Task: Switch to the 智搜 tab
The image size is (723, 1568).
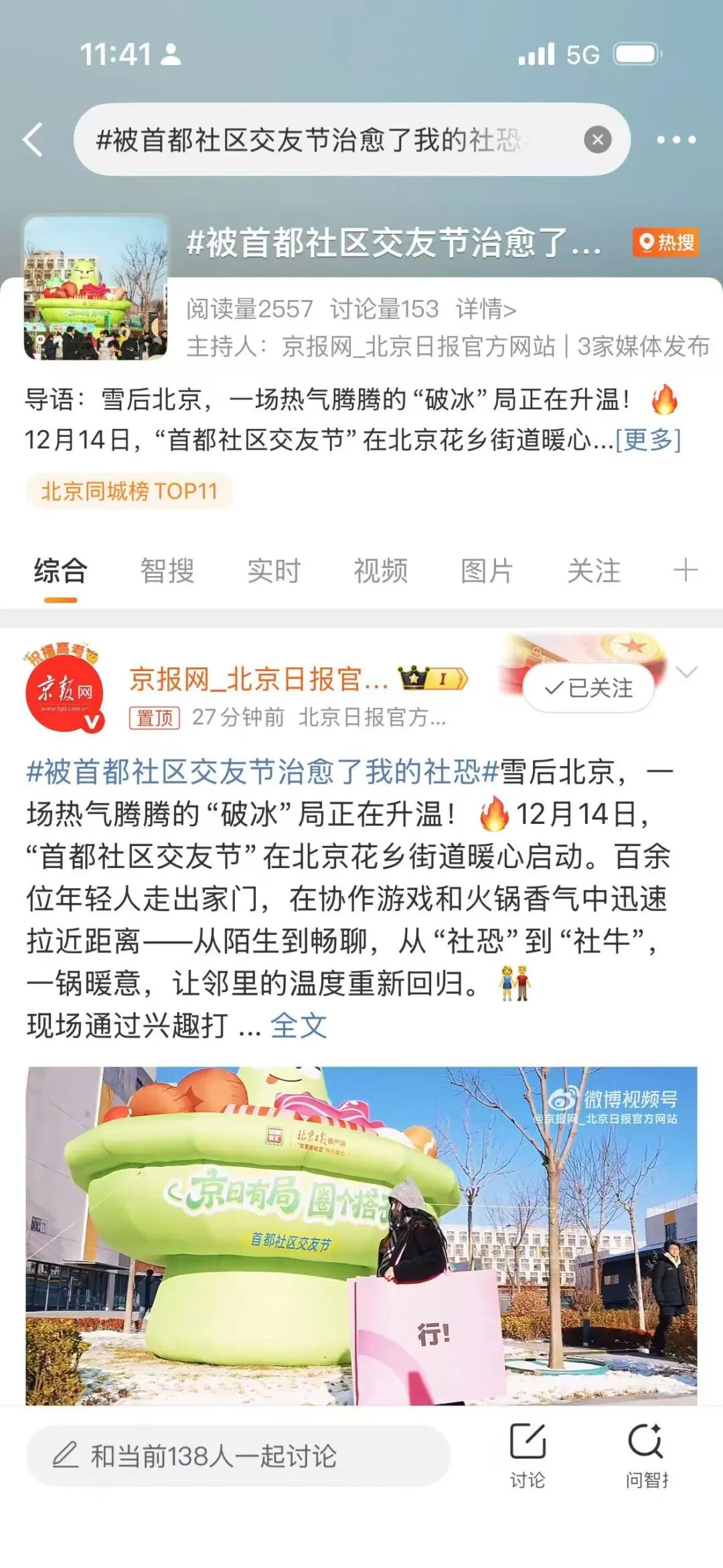Action: (x=167, y=571)
